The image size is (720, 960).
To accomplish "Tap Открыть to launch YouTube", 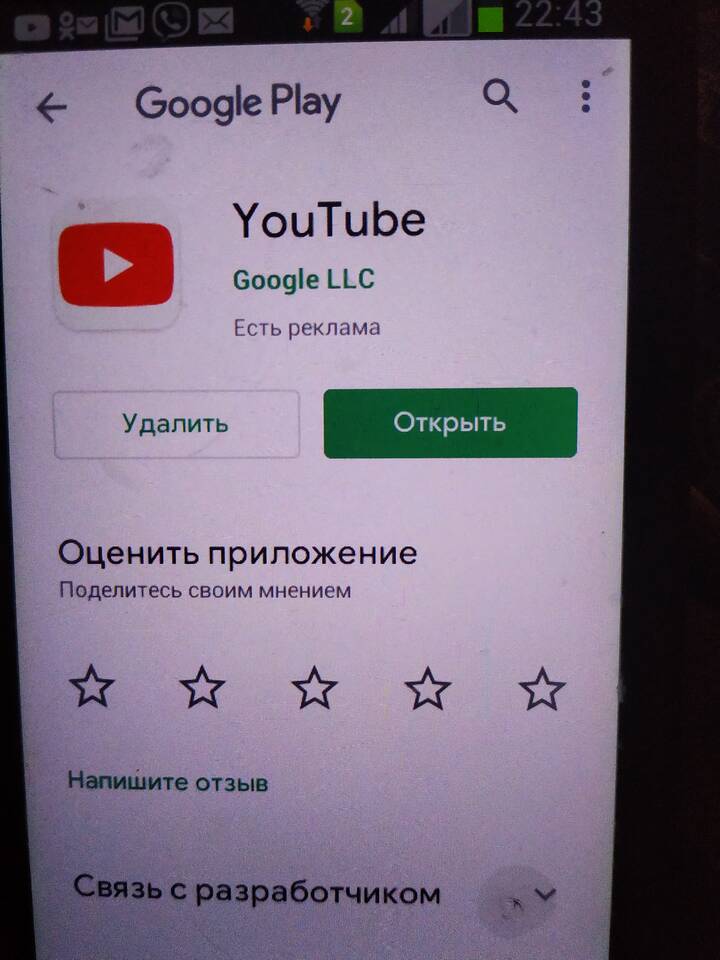I will coord(450,422).
